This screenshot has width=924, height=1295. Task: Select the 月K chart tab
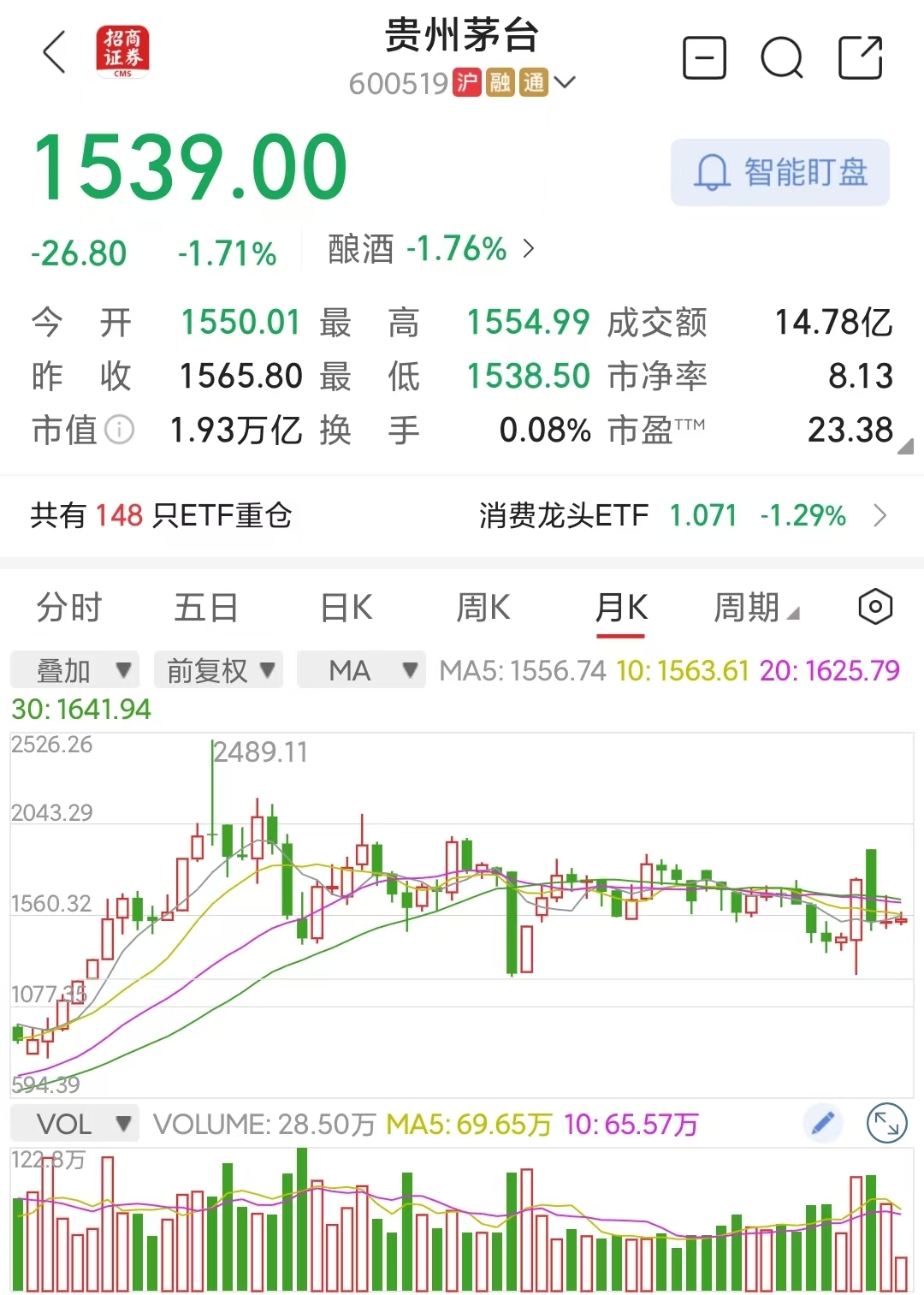click(621, 608)
